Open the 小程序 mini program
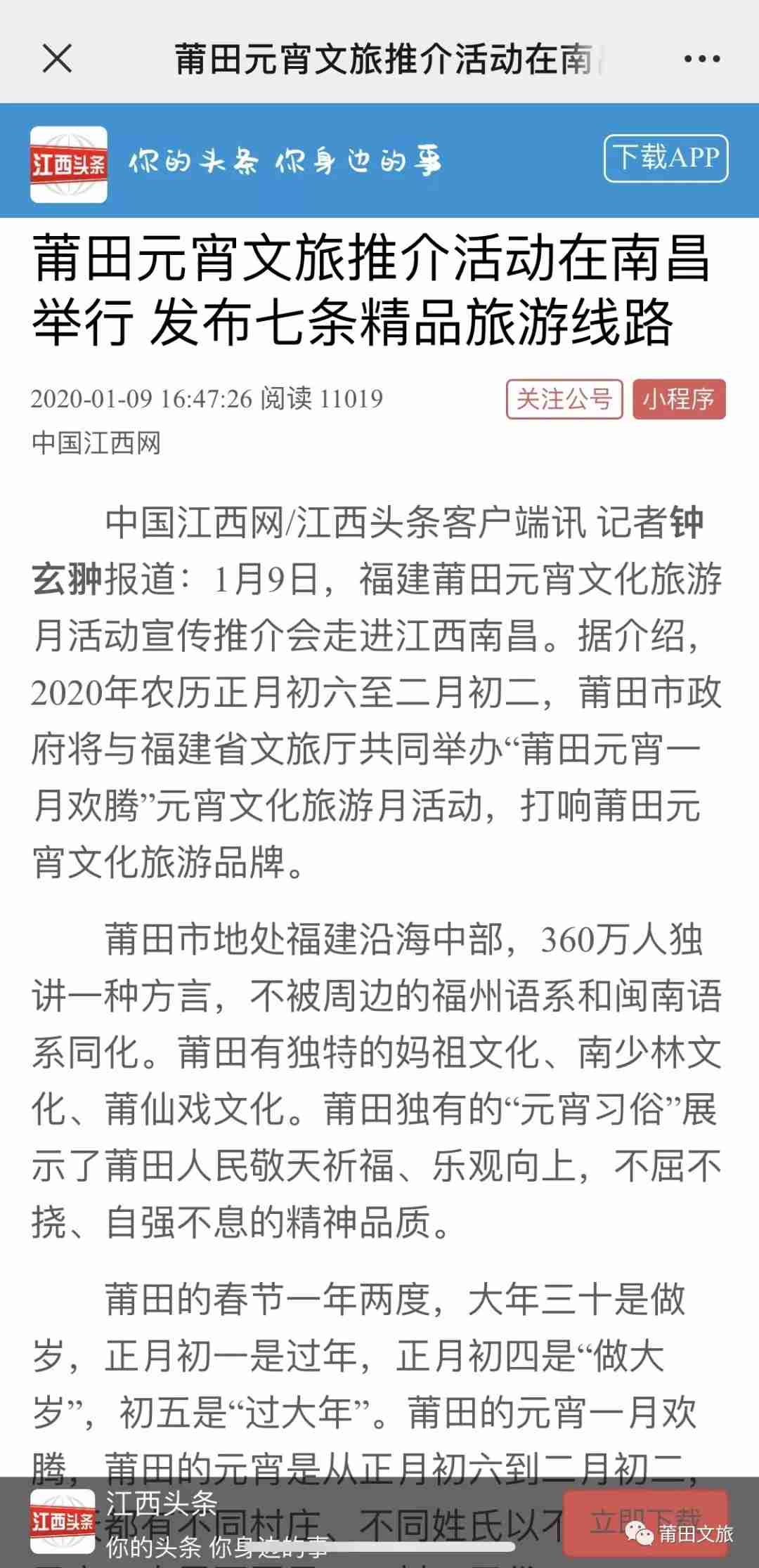Image resolution: width=759 pixels, height=1568 pixels. [678, 400]
